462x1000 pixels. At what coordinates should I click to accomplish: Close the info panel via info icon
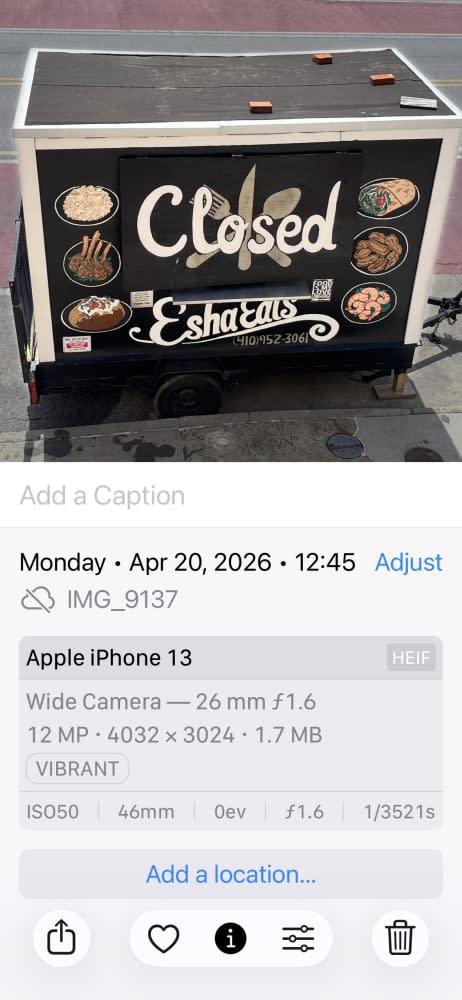[231, 939]
